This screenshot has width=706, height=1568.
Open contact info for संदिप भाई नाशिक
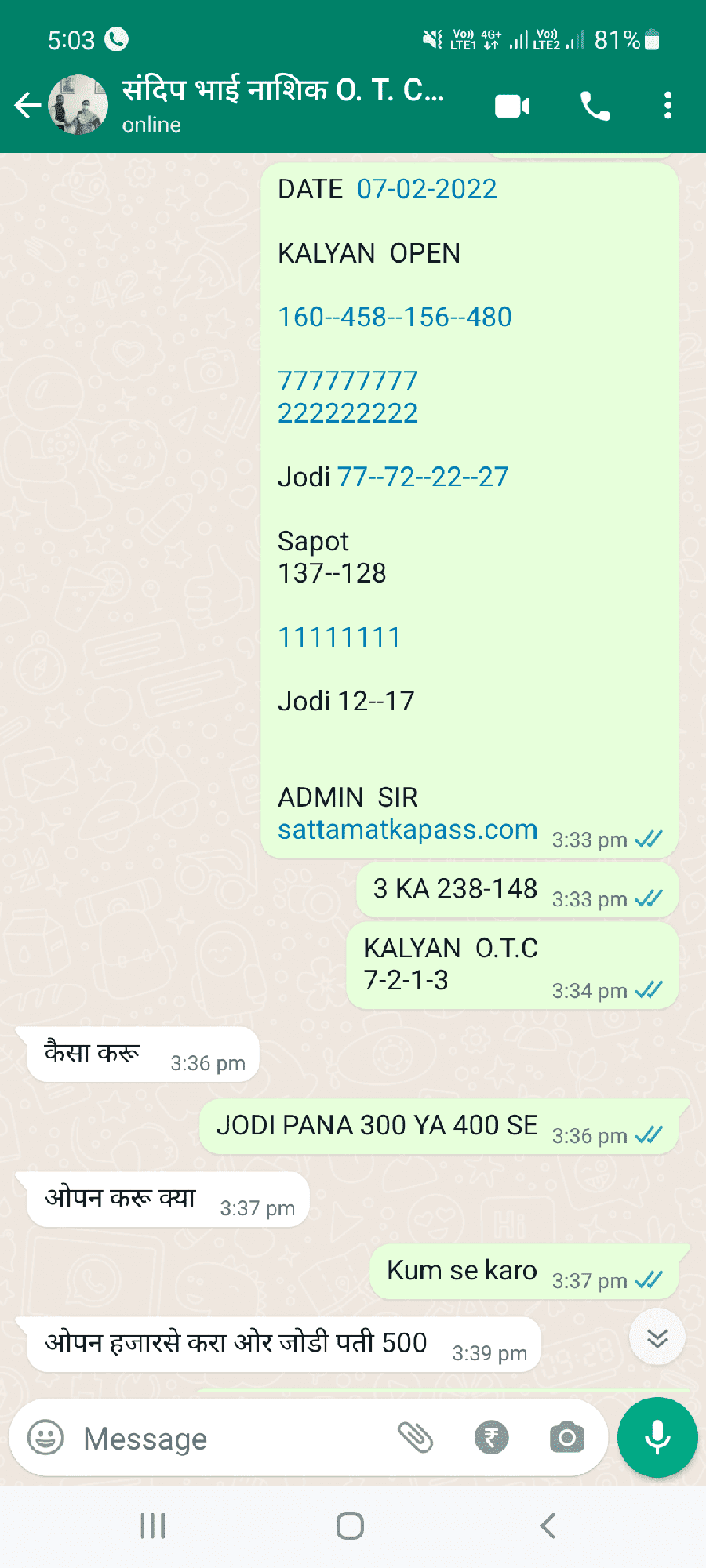[x=283, y=104]
